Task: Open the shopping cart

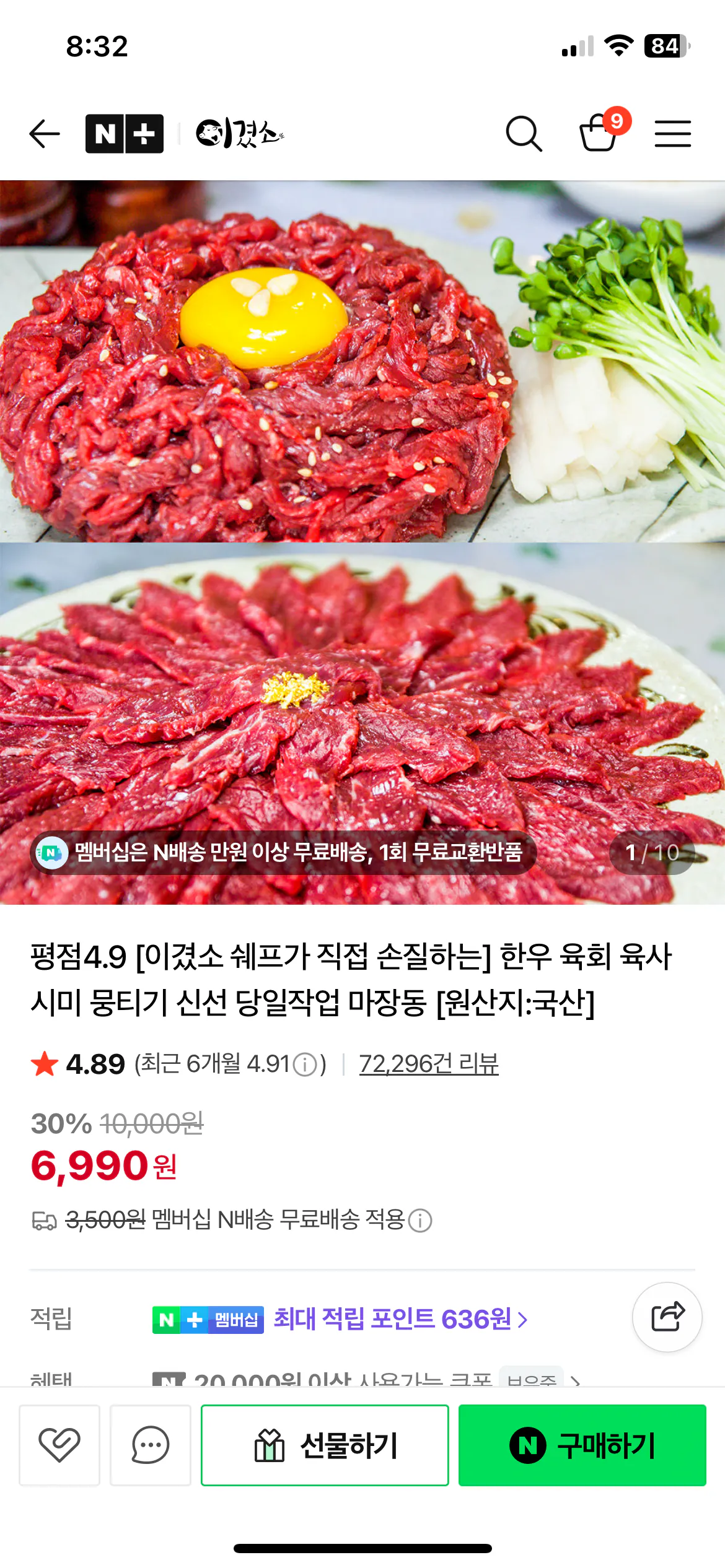Action: (x=597, y=135)
